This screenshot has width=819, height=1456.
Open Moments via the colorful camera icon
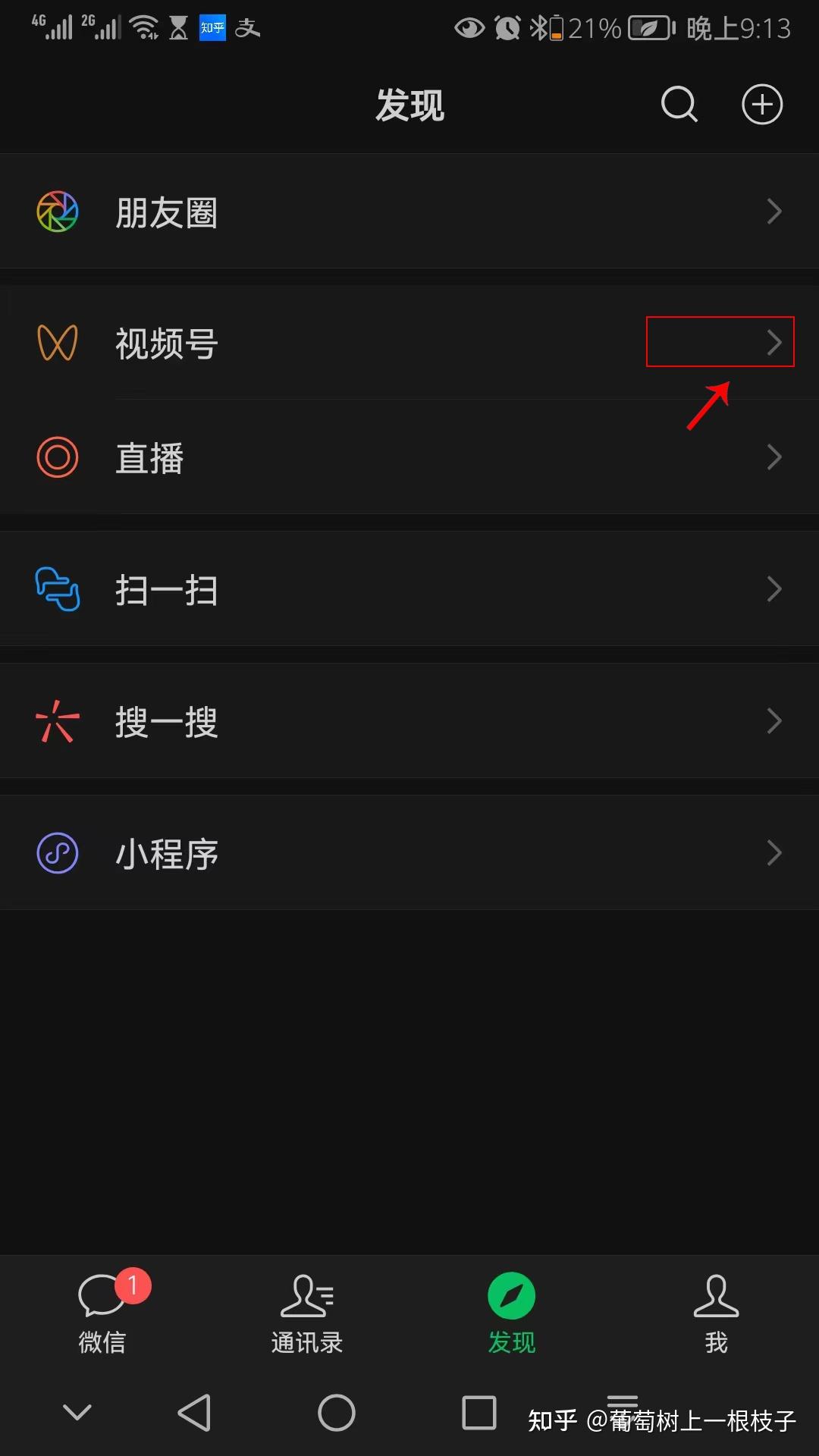tap(57, 212)
